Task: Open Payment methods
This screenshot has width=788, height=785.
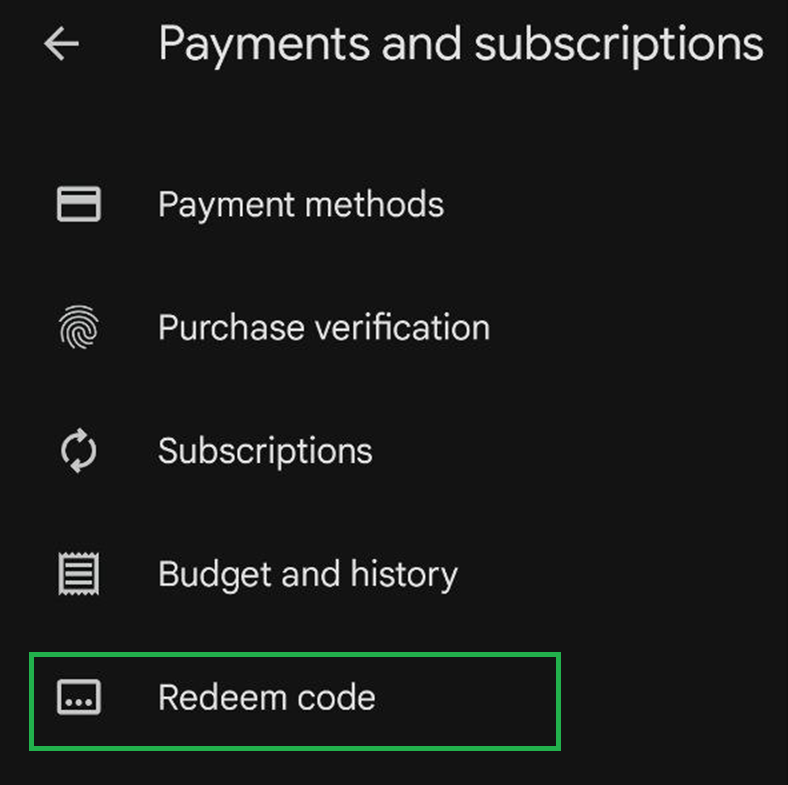Action: pos(300,205)
